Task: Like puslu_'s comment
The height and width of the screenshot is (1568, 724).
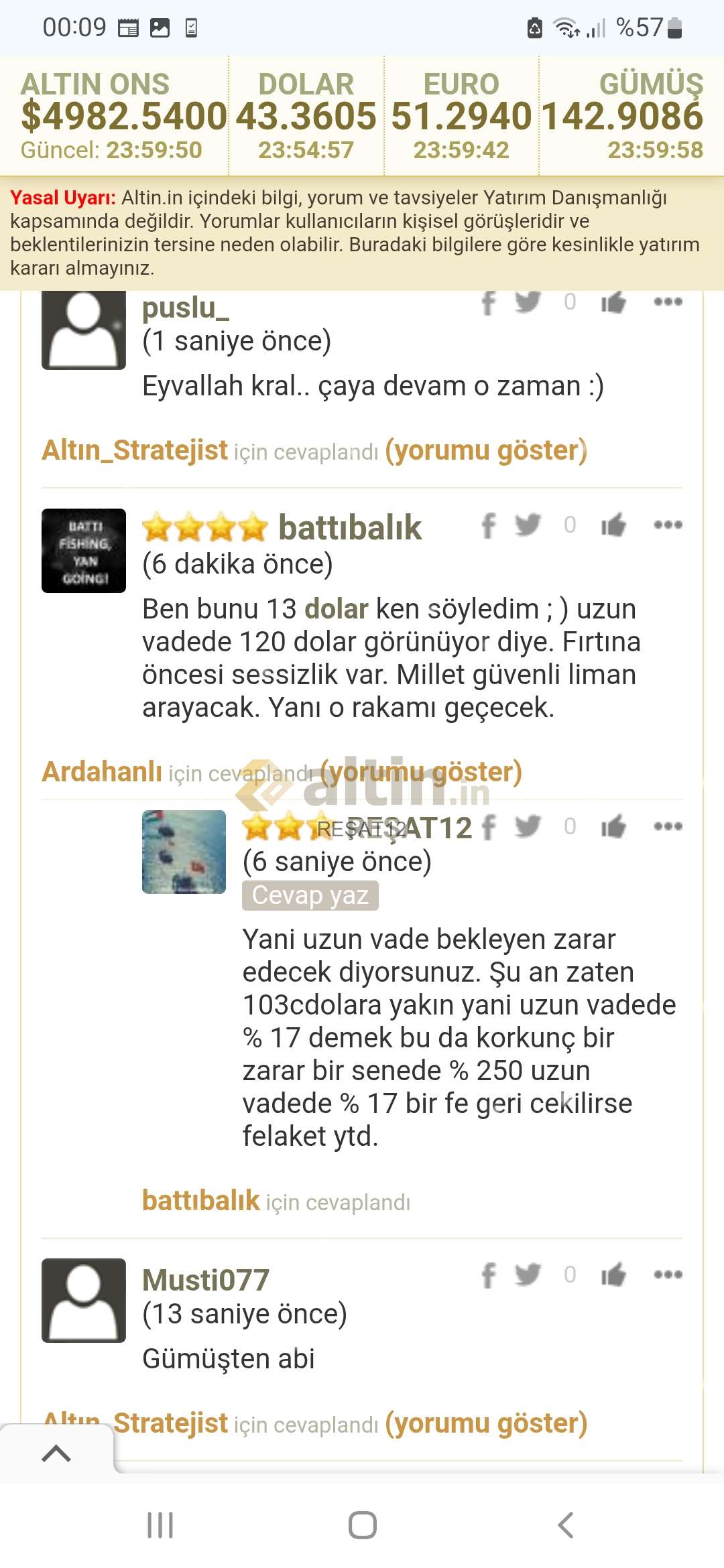Action: coord(613,302)
